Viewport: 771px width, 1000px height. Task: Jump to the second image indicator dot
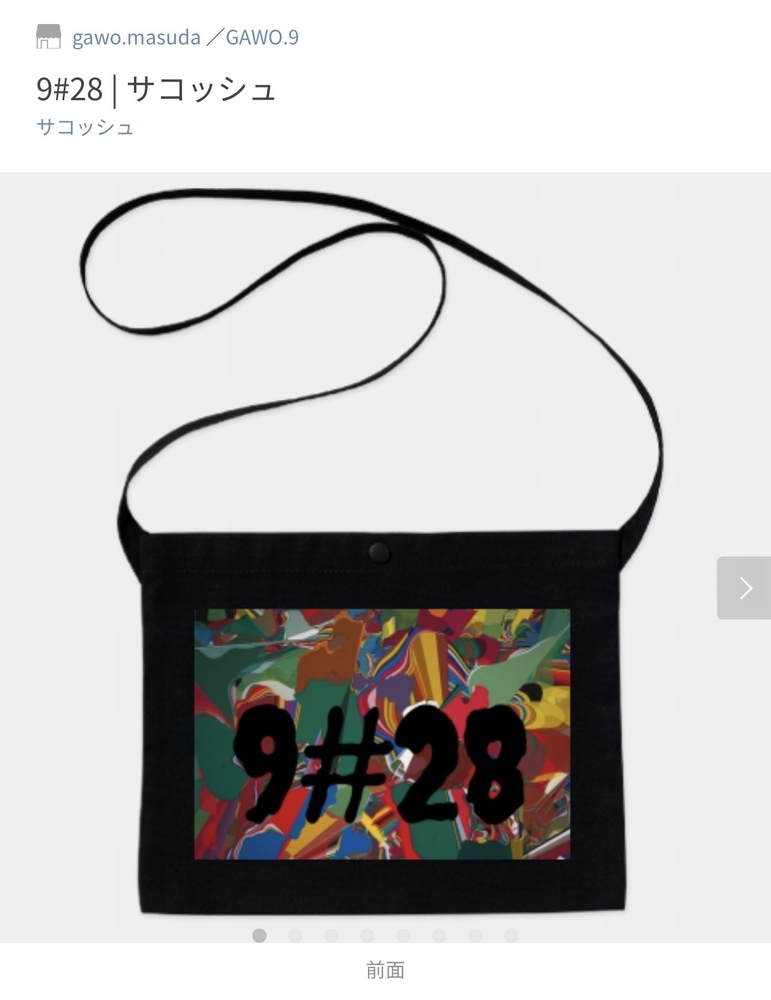tap(295, 936)
